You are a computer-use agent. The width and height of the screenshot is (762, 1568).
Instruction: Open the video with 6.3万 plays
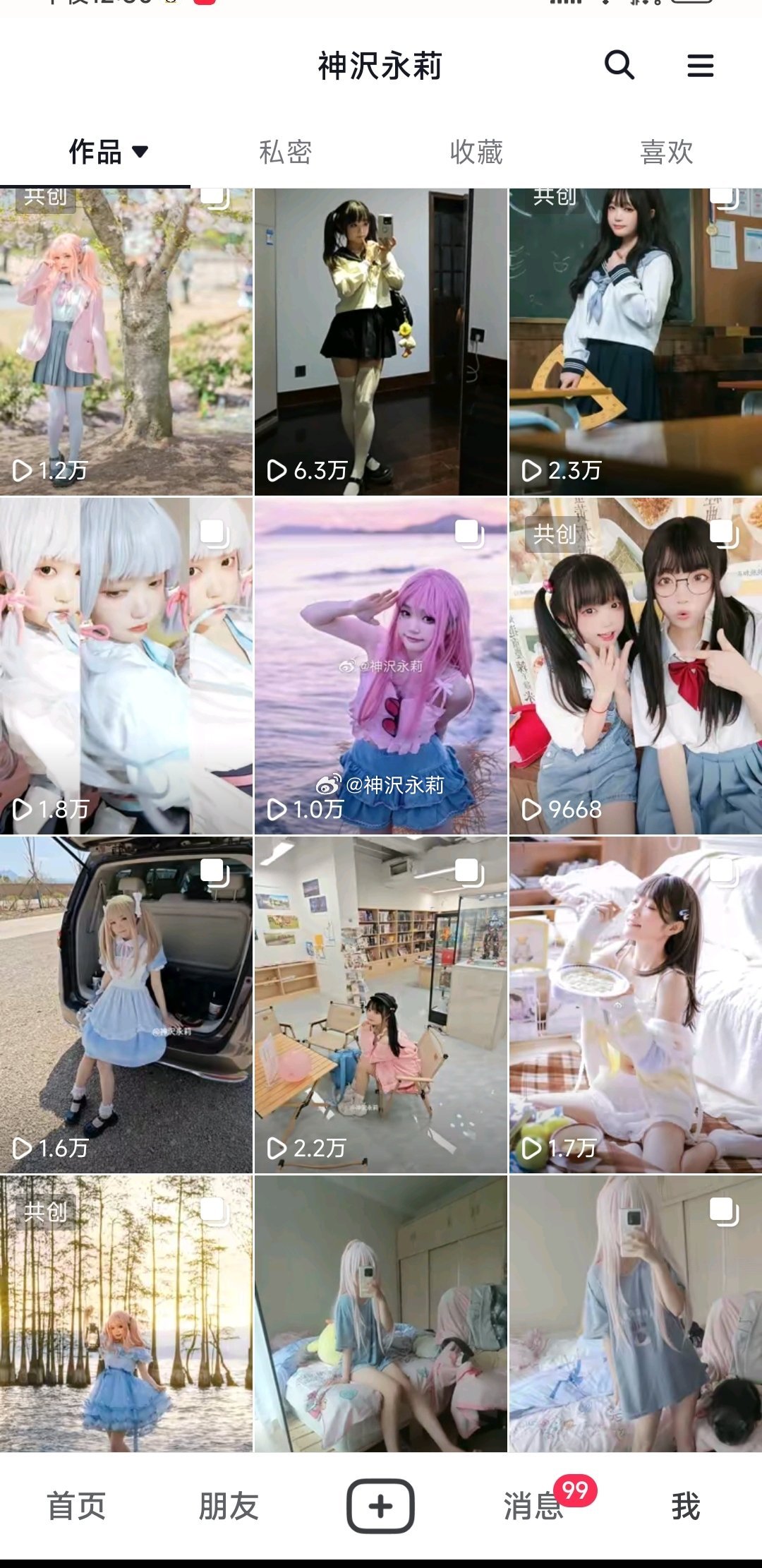[x=380, y=342]
